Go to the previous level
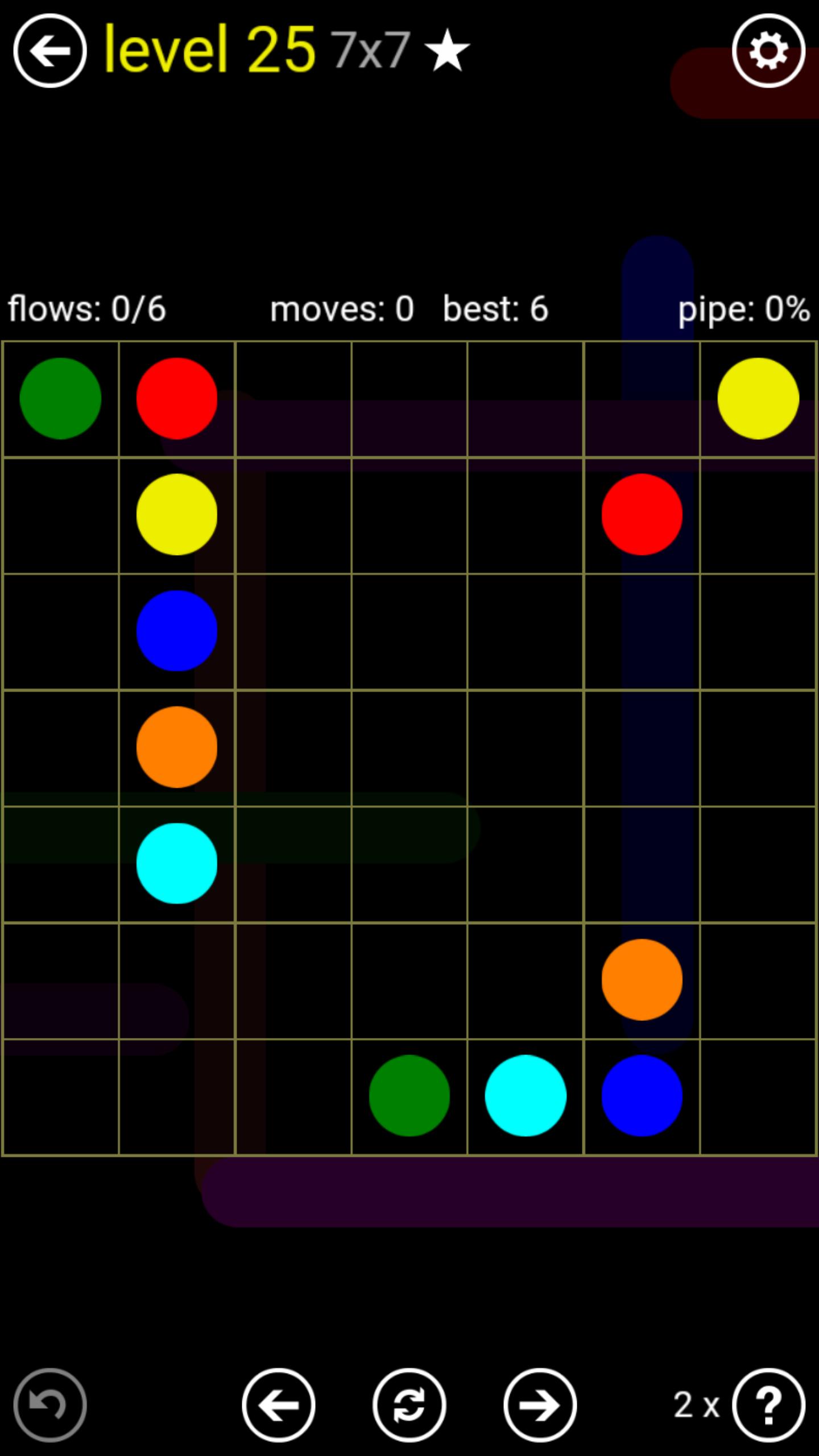The width and height of the screenshot is (819, 1456). [x=279, y=1405]
